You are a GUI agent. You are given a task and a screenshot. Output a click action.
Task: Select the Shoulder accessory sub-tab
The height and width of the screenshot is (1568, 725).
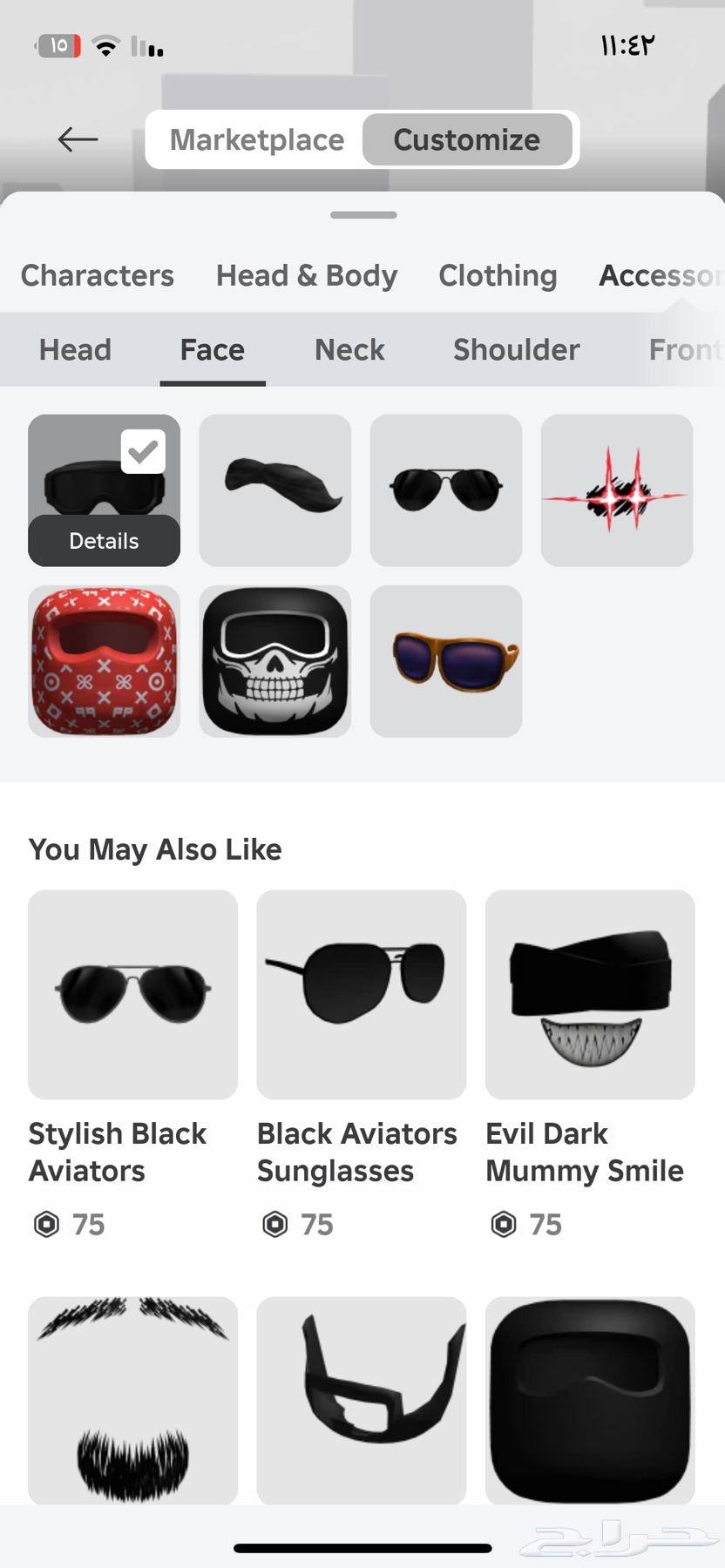click(x=516, y=350)
